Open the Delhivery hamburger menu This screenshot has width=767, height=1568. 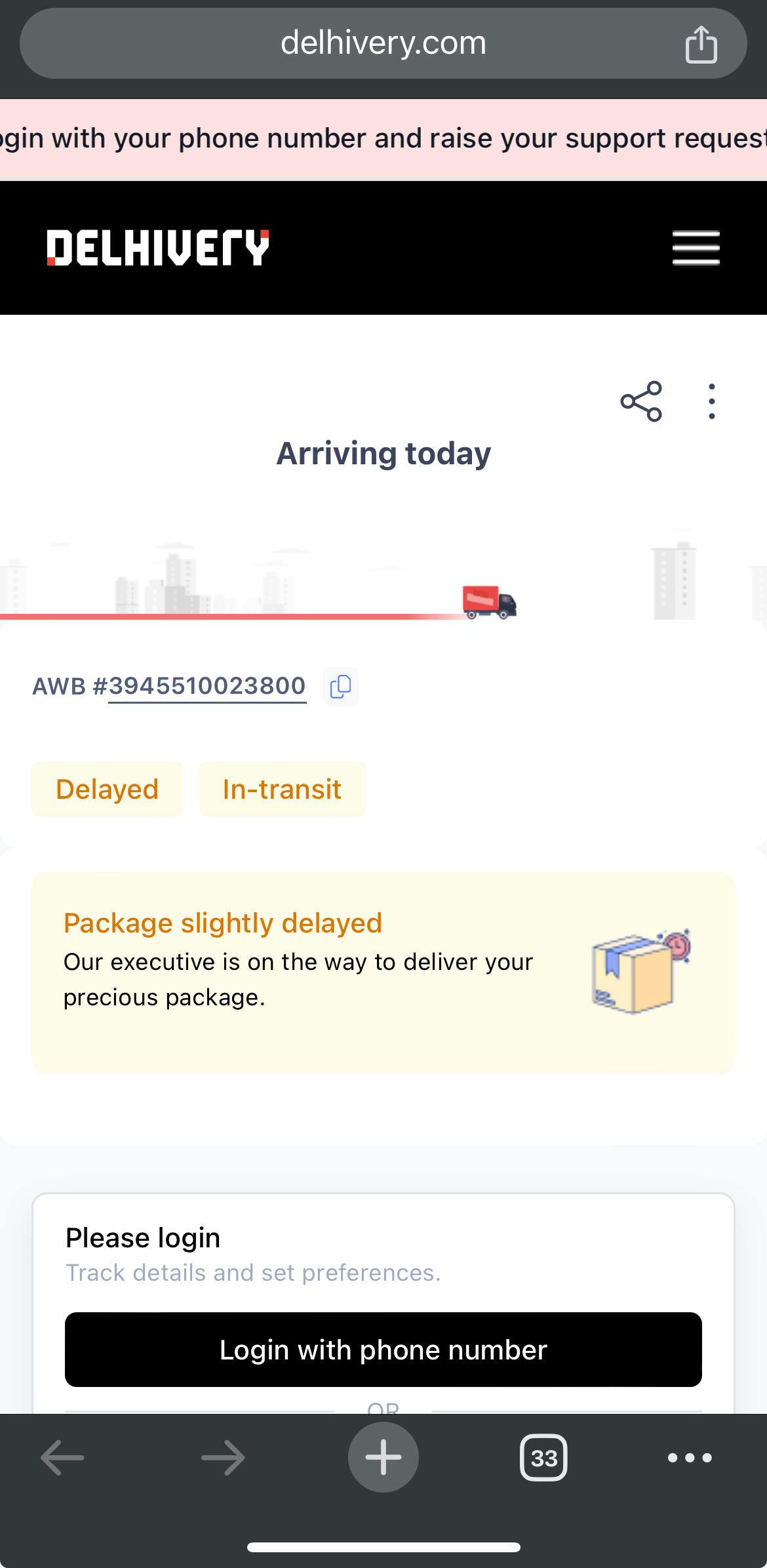click(696, 248)
